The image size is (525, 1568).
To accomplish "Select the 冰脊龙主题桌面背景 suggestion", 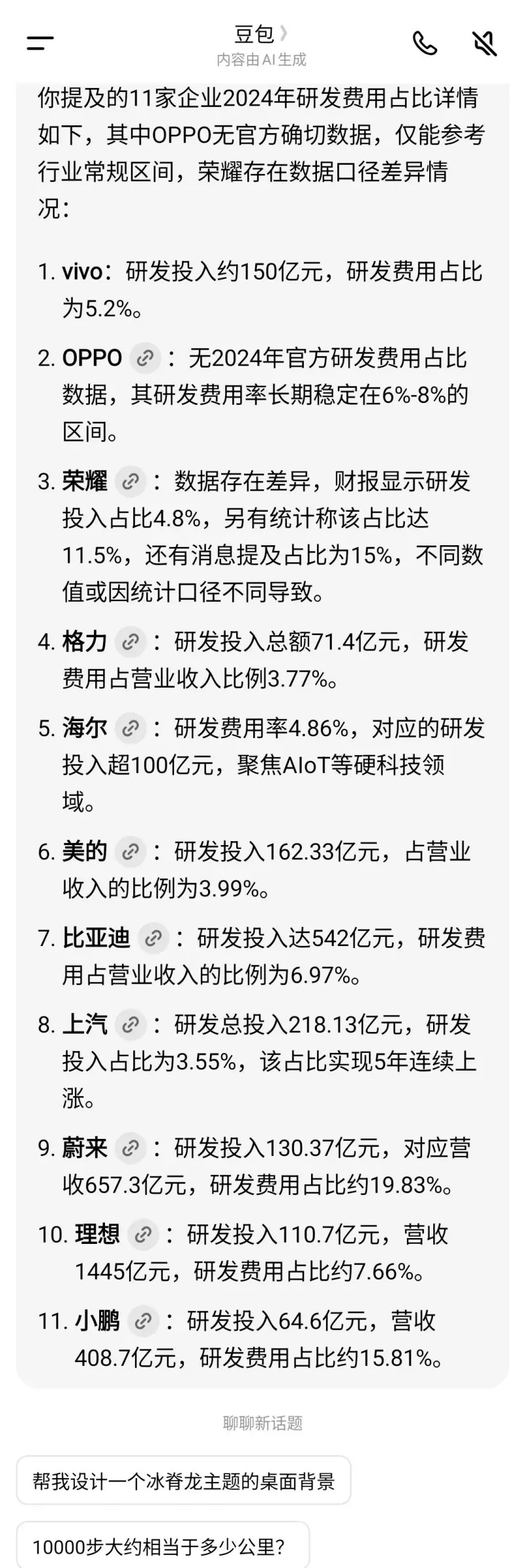I will 184,1481.
